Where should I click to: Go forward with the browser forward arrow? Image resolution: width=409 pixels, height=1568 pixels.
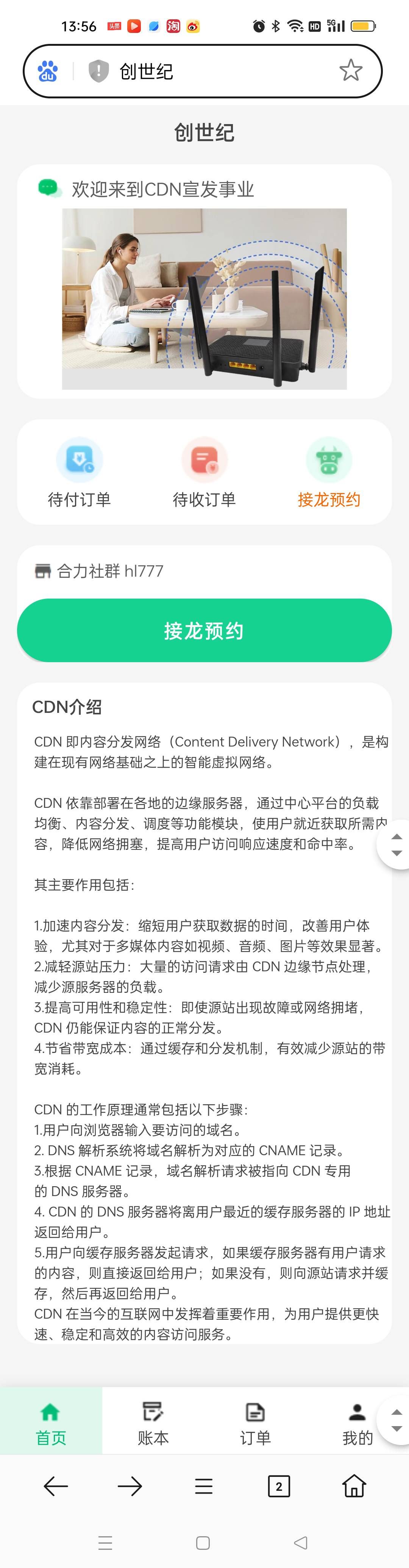130,1486
